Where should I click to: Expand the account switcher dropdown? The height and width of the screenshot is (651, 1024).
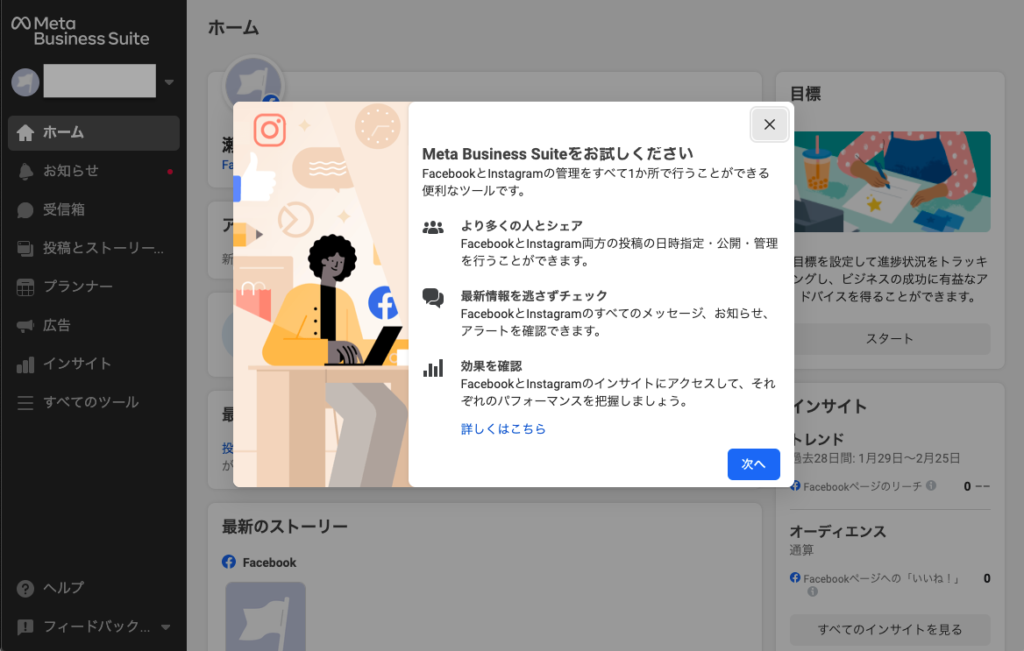click(169, 82)
